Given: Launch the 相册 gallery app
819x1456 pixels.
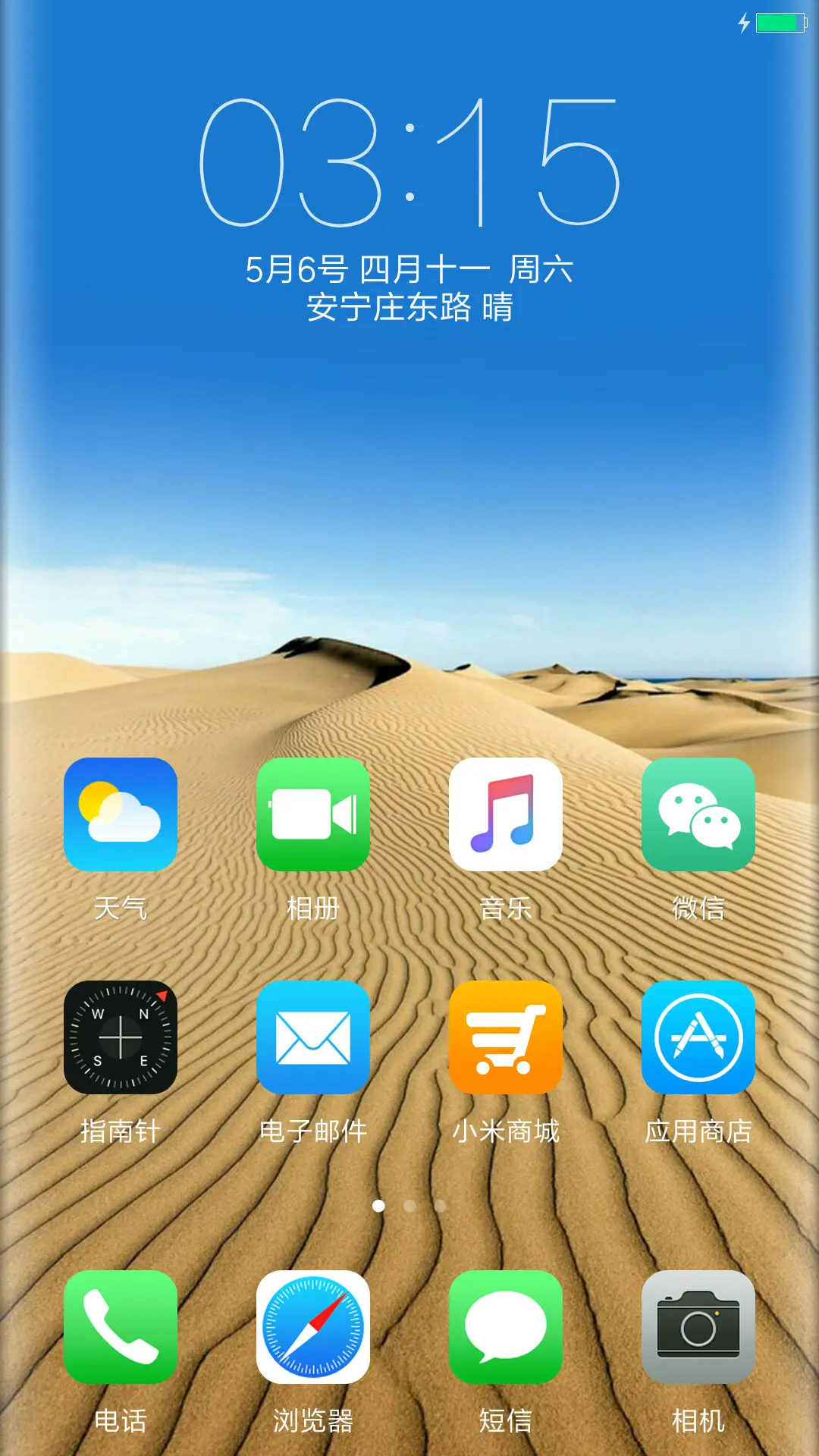Looking at the screenshot, I should tap(313, 814).
